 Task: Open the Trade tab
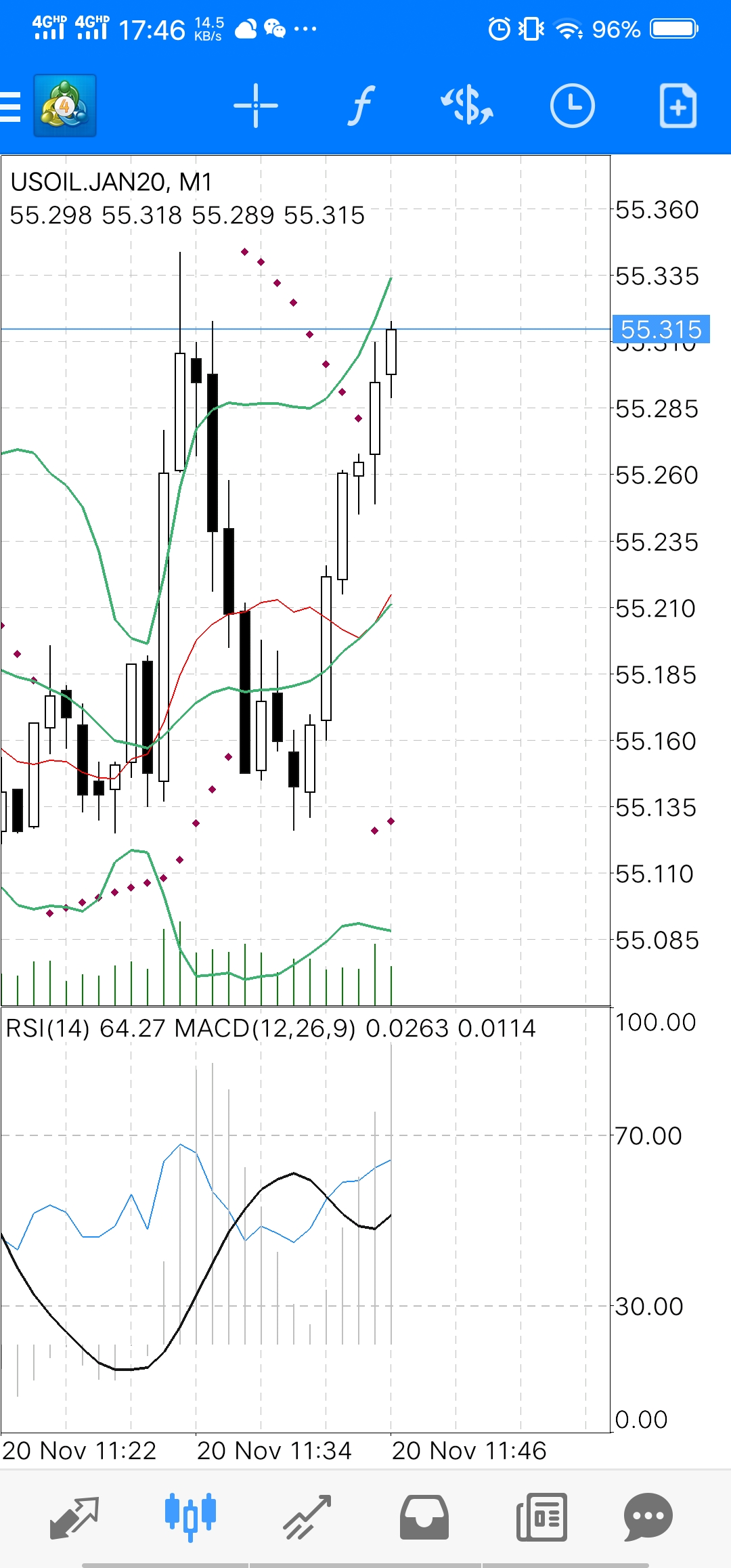[x=307, y=1517]
